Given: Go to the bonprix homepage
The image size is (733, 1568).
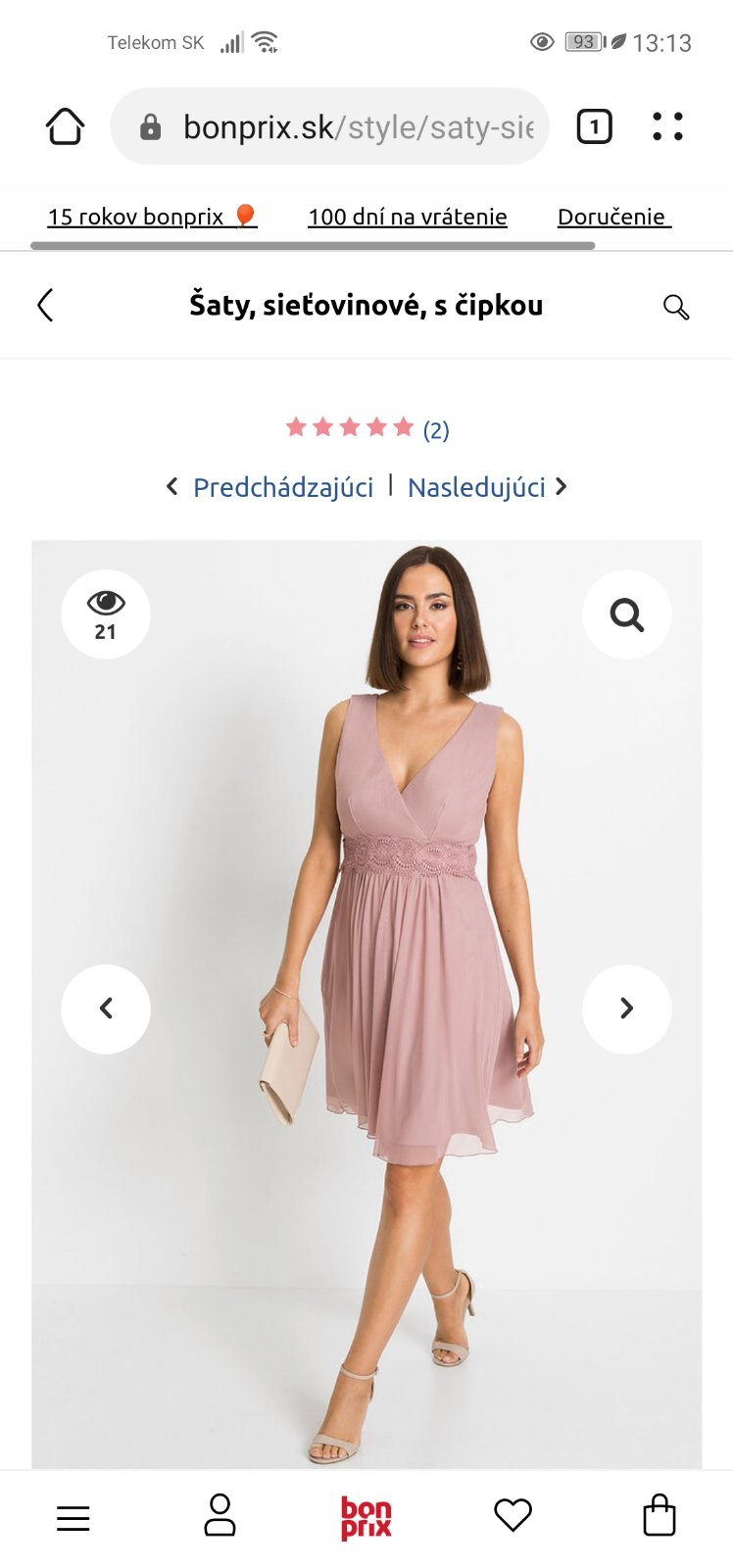Looking at the screenshot, I should 366,1518.
